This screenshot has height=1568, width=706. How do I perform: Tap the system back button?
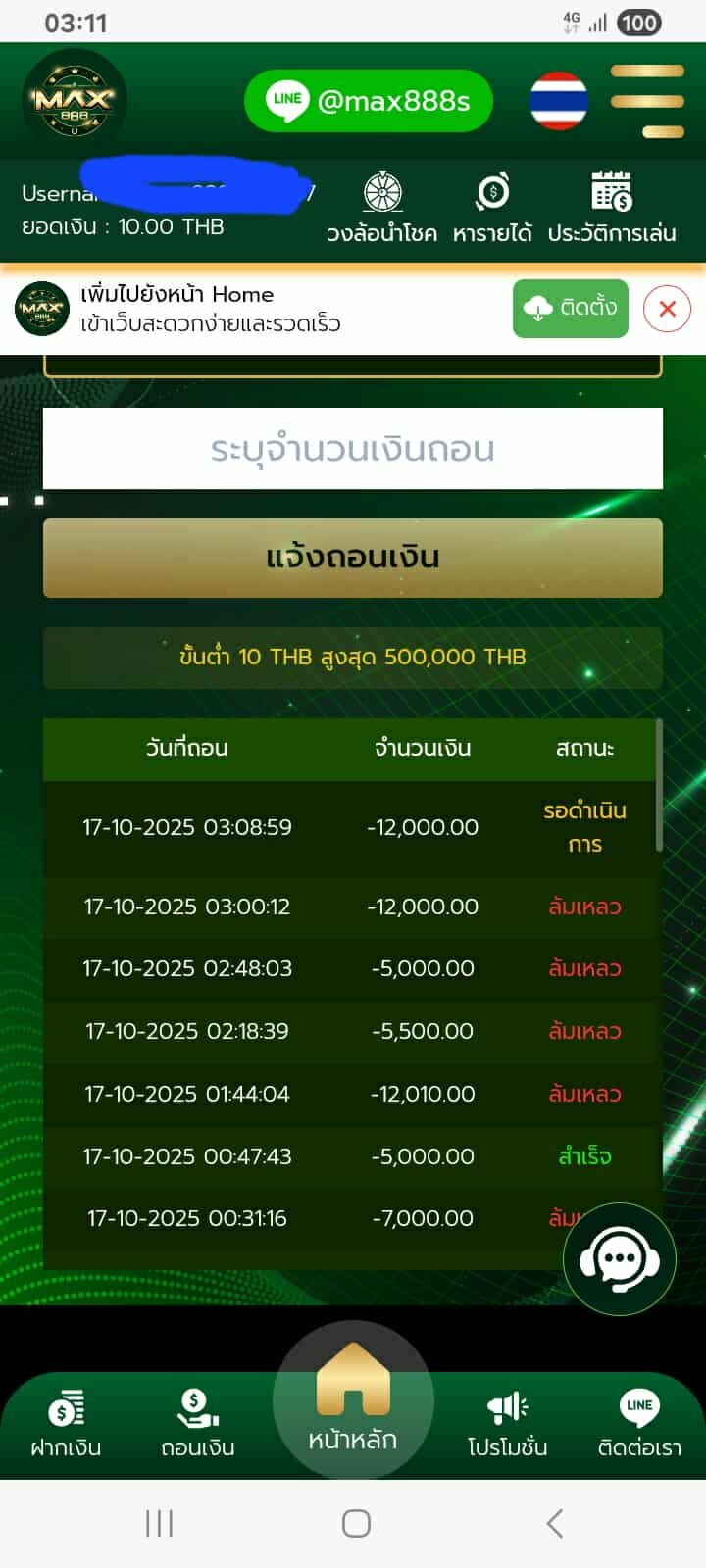554,1523
